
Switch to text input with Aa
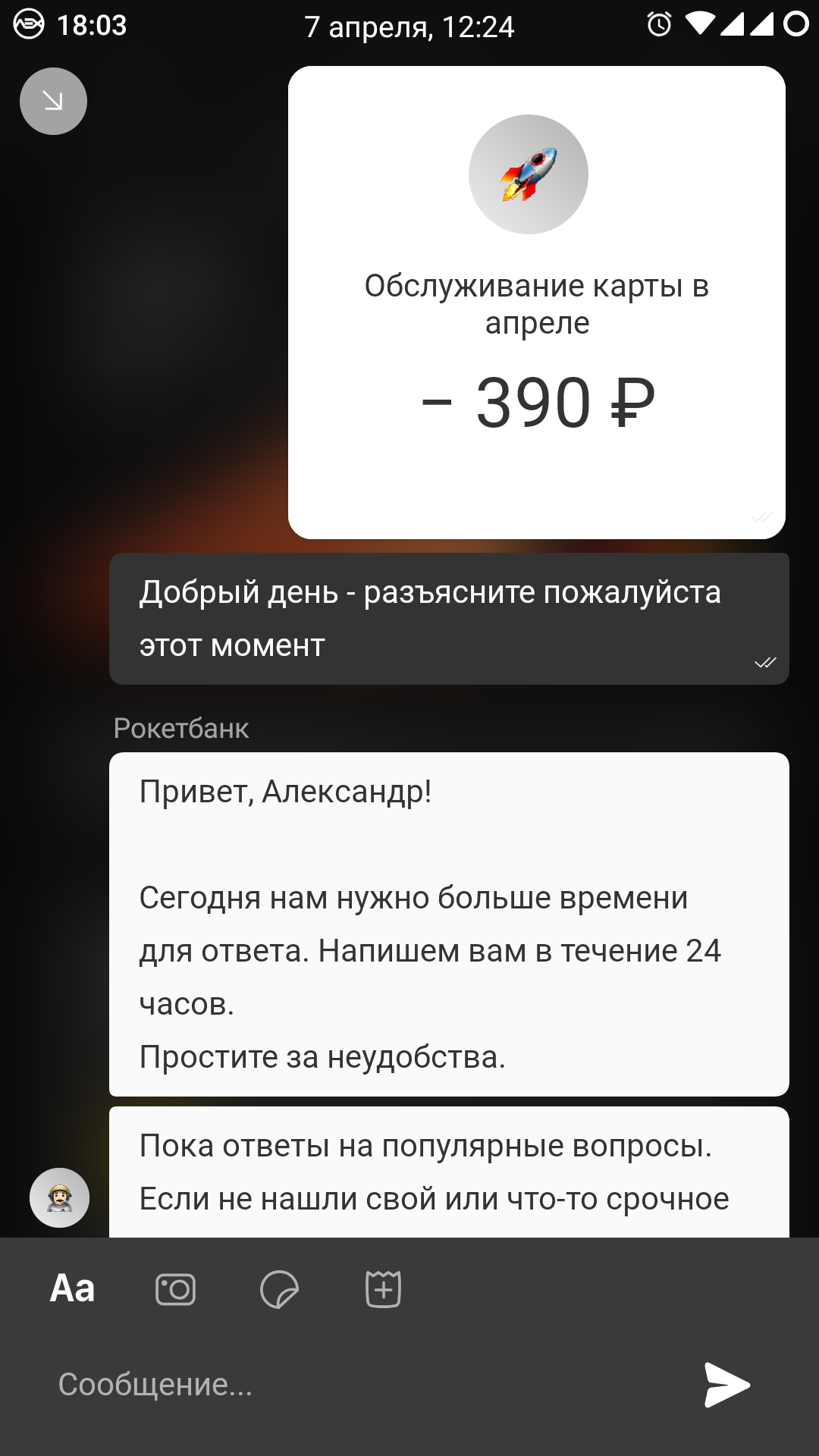pos(72,1288)
